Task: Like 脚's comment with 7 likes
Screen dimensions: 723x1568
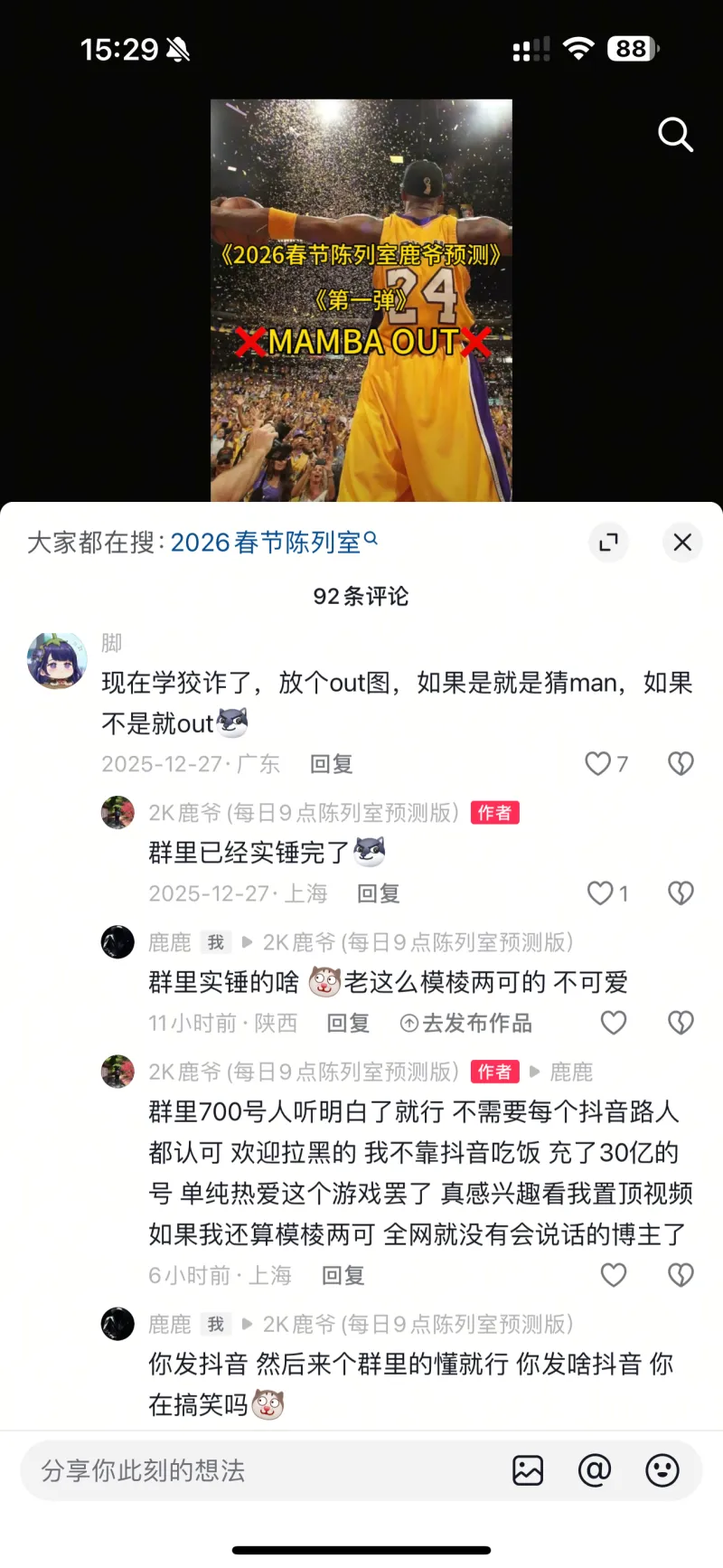Action: tap(598, 764)
